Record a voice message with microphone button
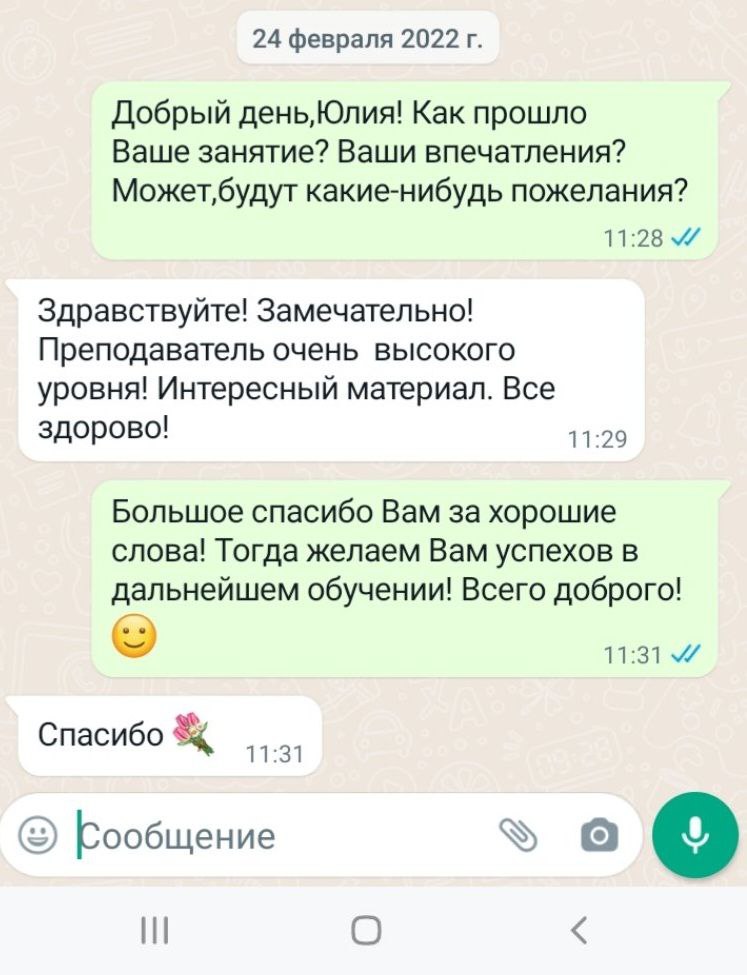The width and height of the screenshot is (747, 975). click(695, 835)
